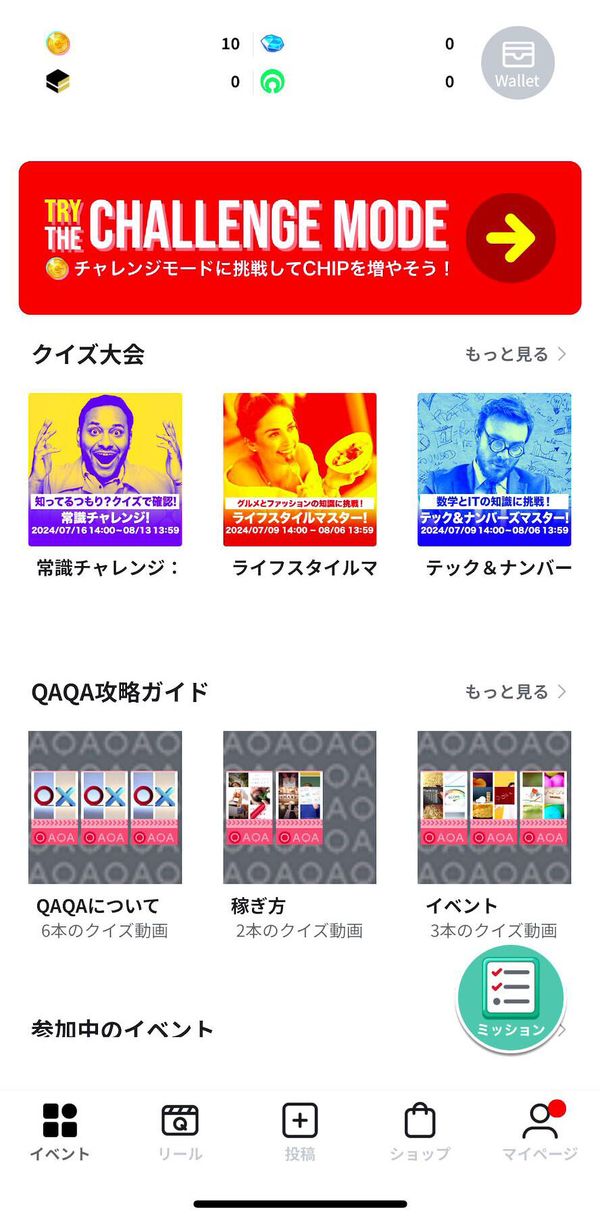Switch to the 投稿 tab
Image resolution: width=600 pixels, height=1220 pixels.
click(x=300, y=1132)
